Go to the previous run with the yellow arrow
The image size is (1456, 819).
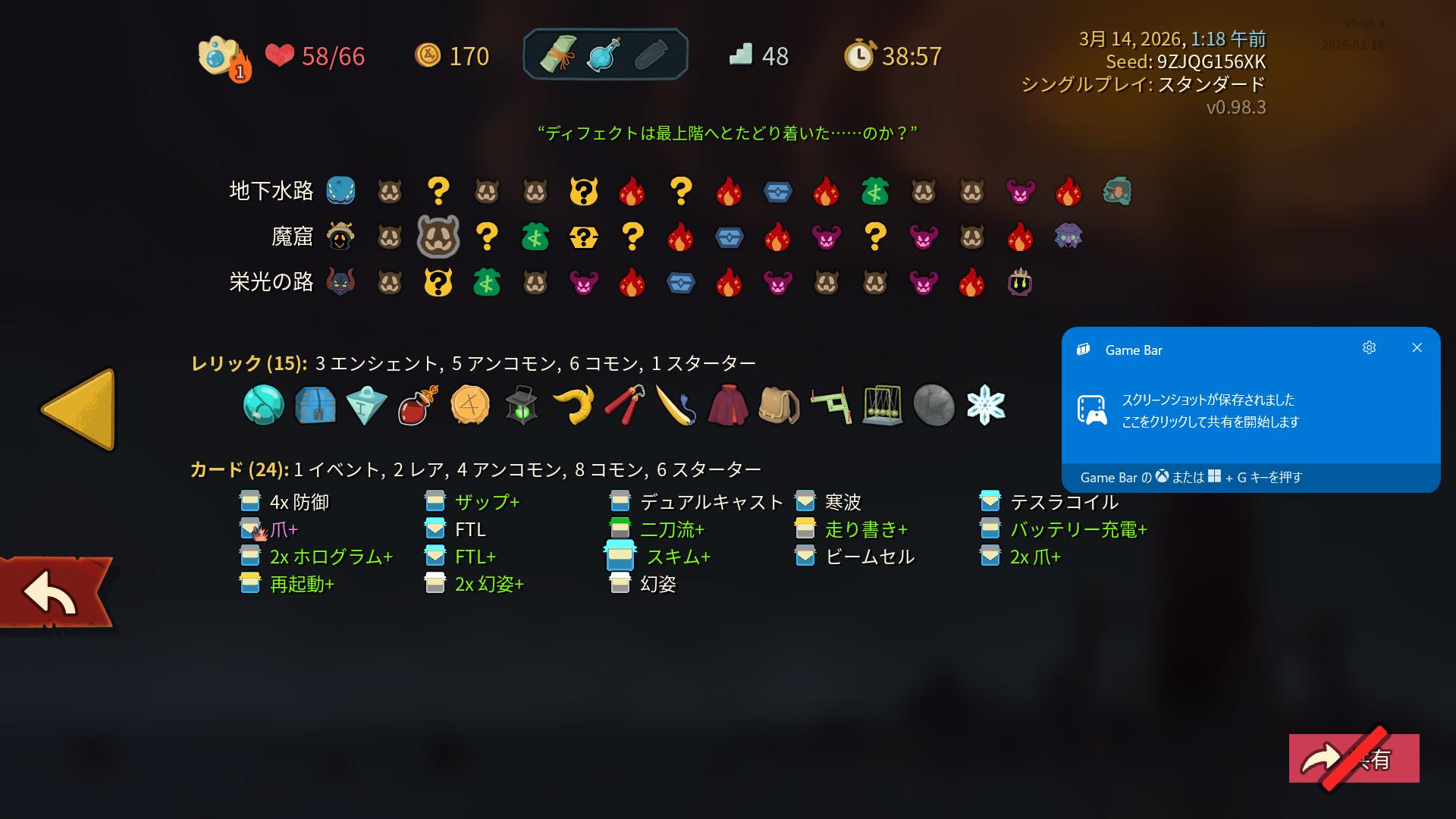tap(80, 409)
